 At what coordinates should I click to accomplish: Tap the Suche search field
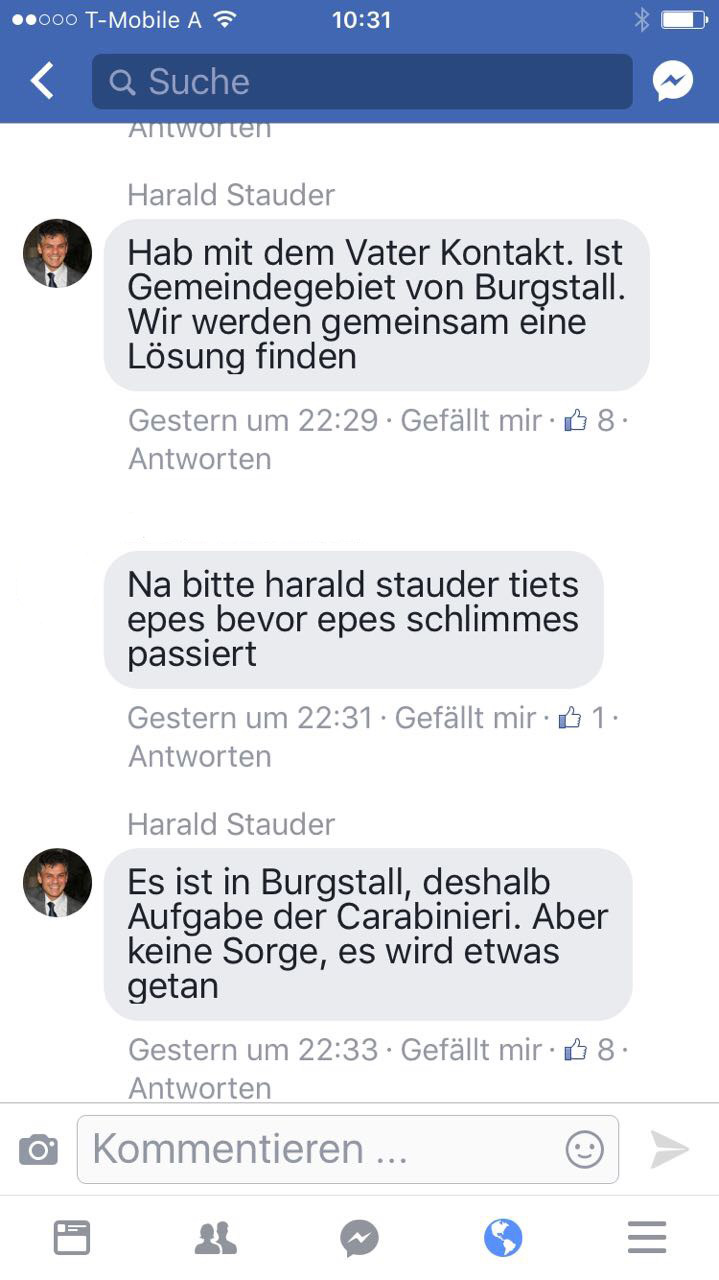pos(362,81)
